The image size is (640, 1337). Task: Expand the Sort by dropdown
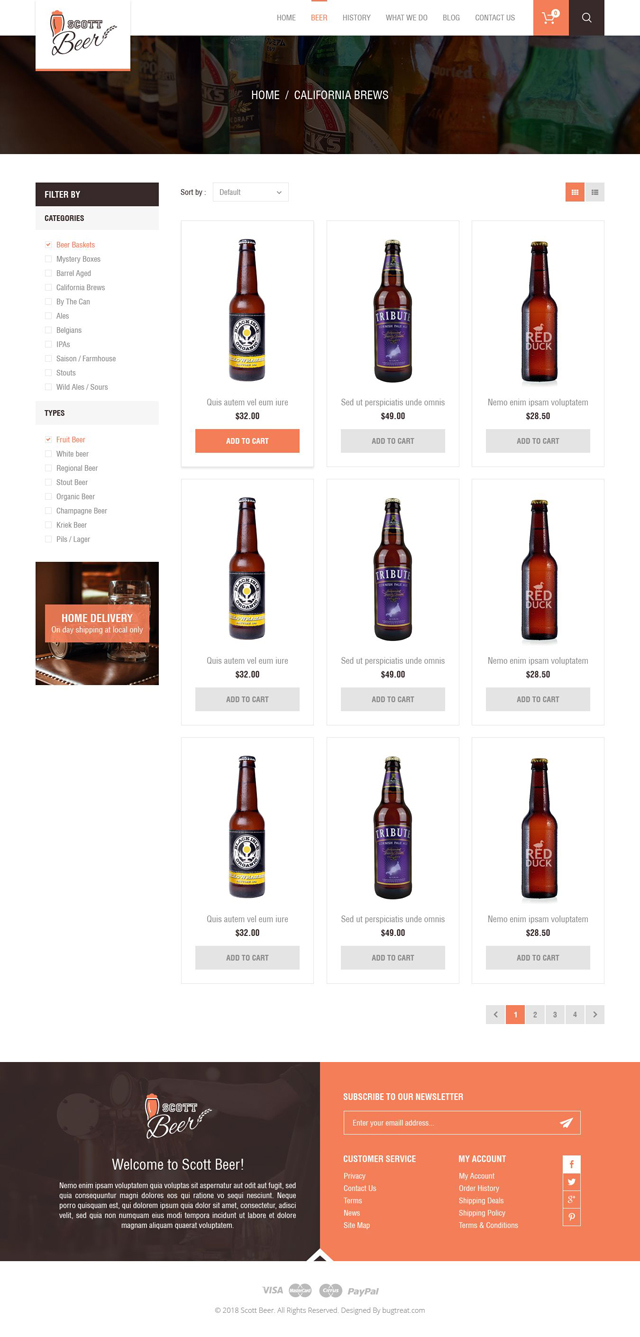[250, 192]
